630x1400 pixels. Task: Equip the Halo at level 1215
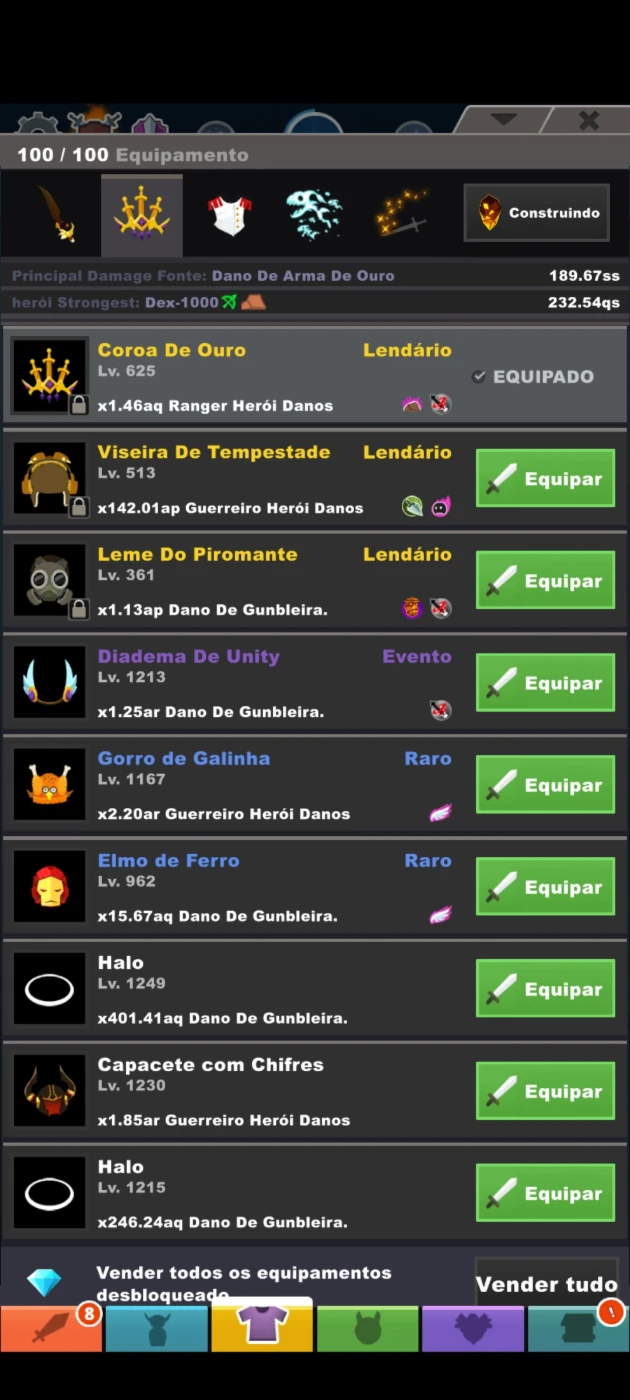coord(545,1193)
